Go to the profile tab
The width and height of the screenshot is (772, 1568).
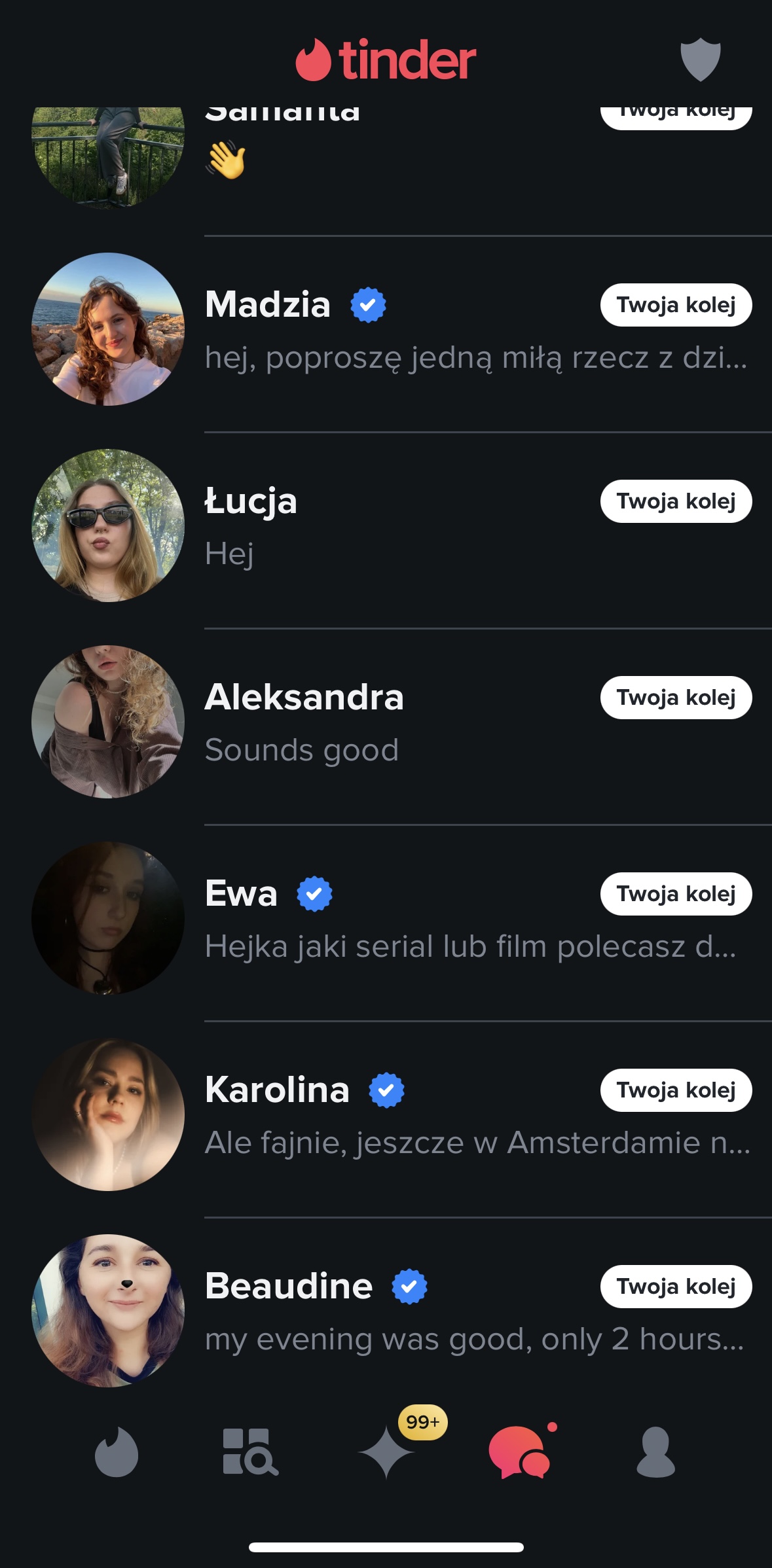click(655, 1452)
